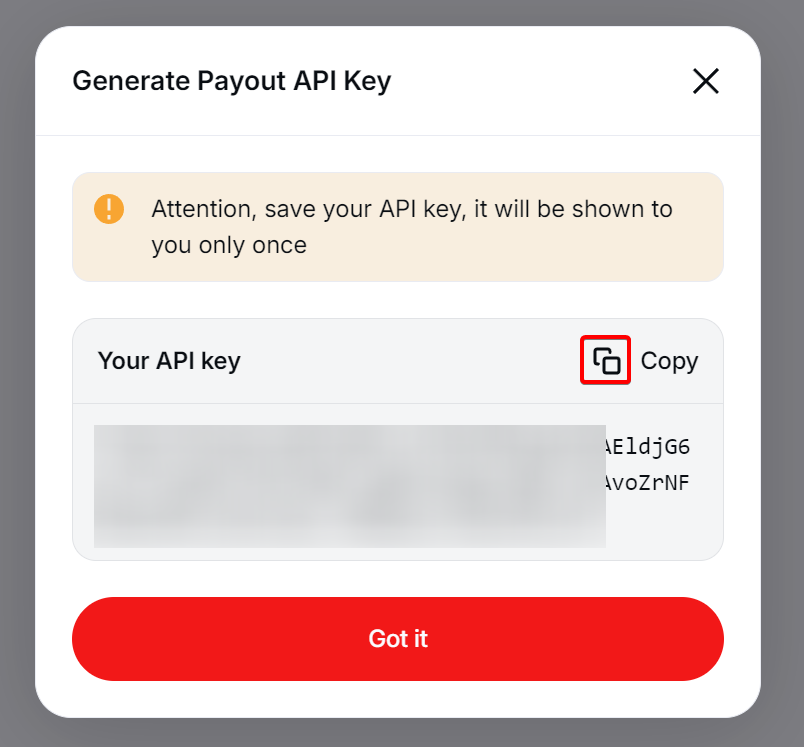Close the Generate Payout API Key dialog
This screenshot has width=804, height=747.
tap(706, 81)
